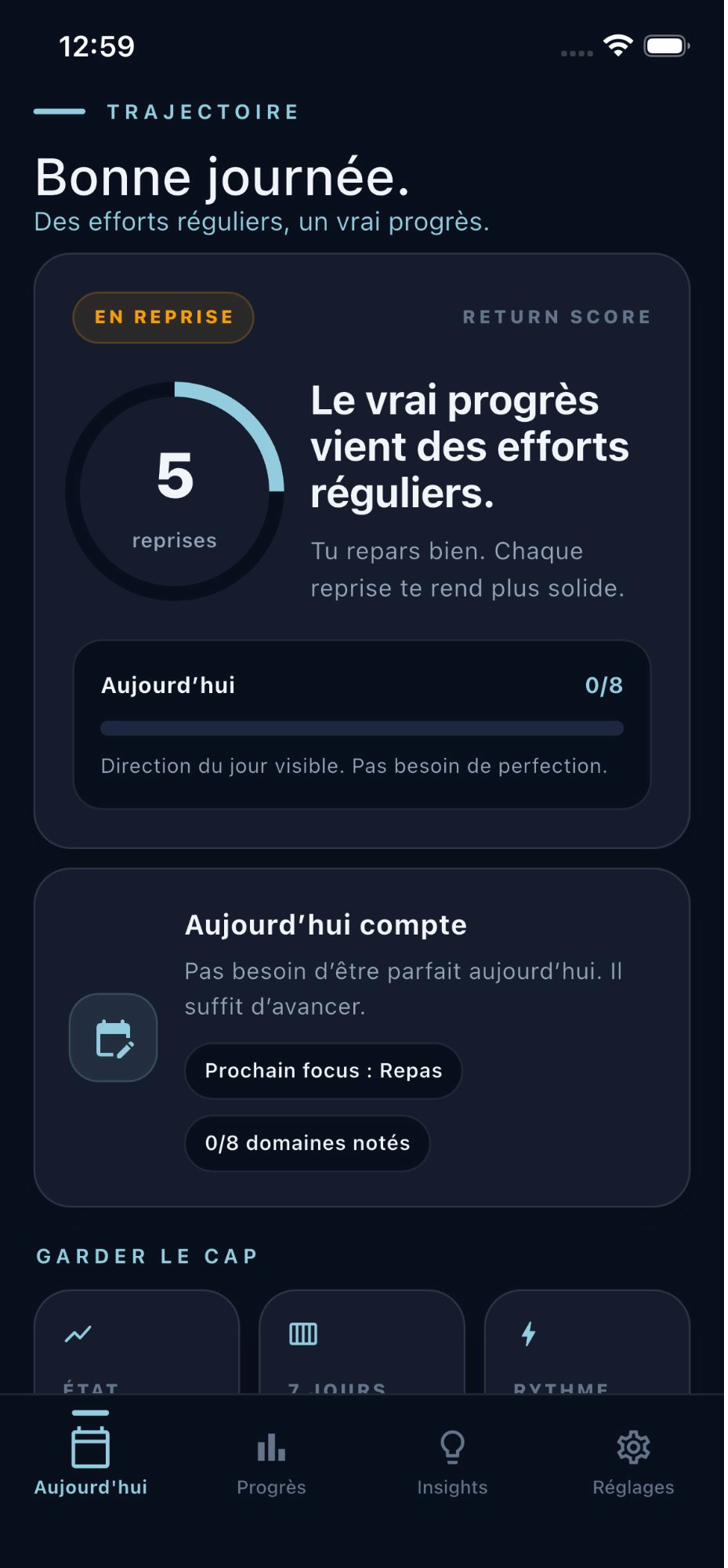Click the 0/8 domaines notés chip
728x1568 pixels.
pyautogui.click(x=306, y=1143)
